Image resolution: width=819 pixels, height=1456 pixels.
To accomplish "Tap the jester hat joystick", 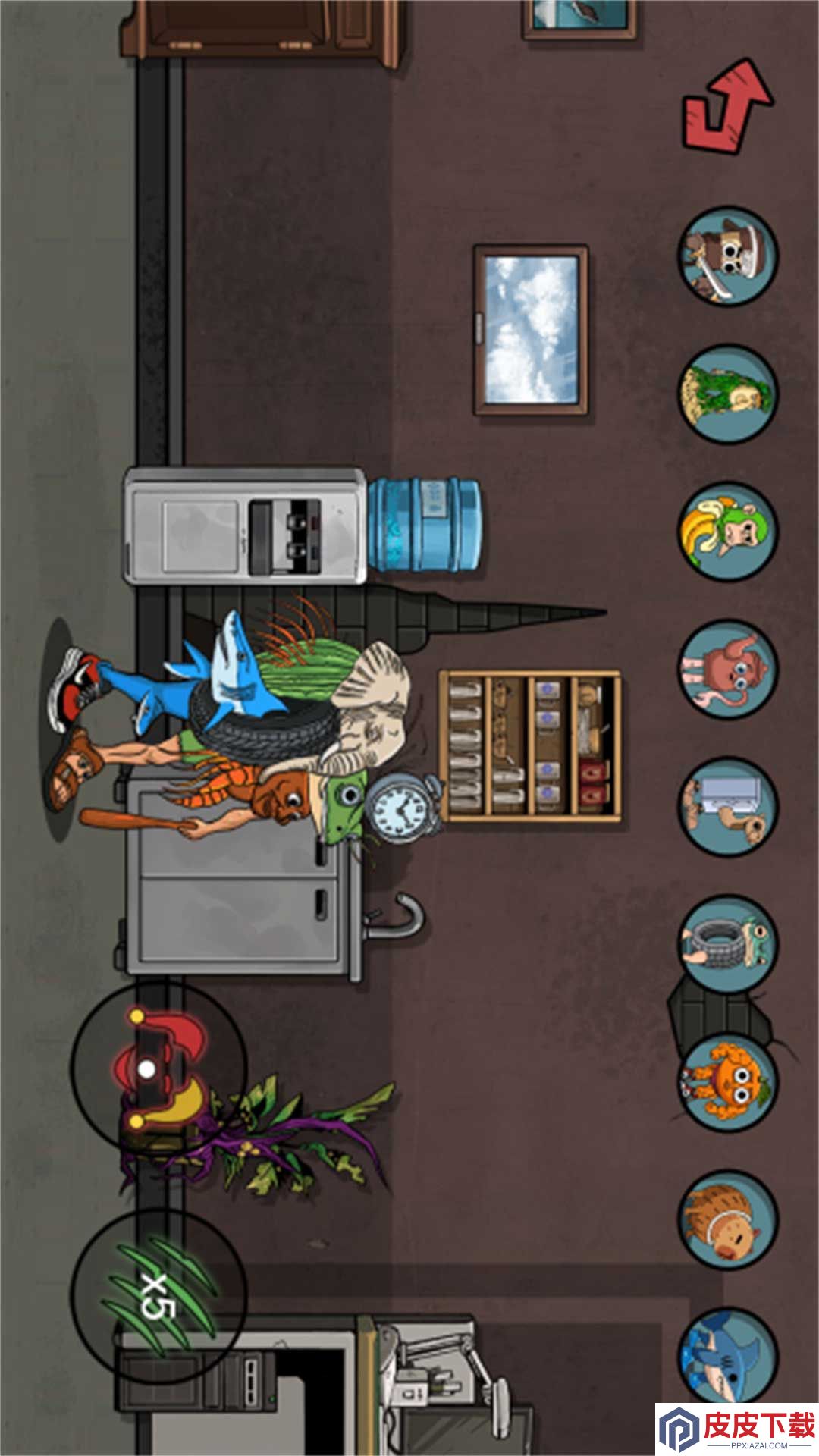I will 158,1068.
